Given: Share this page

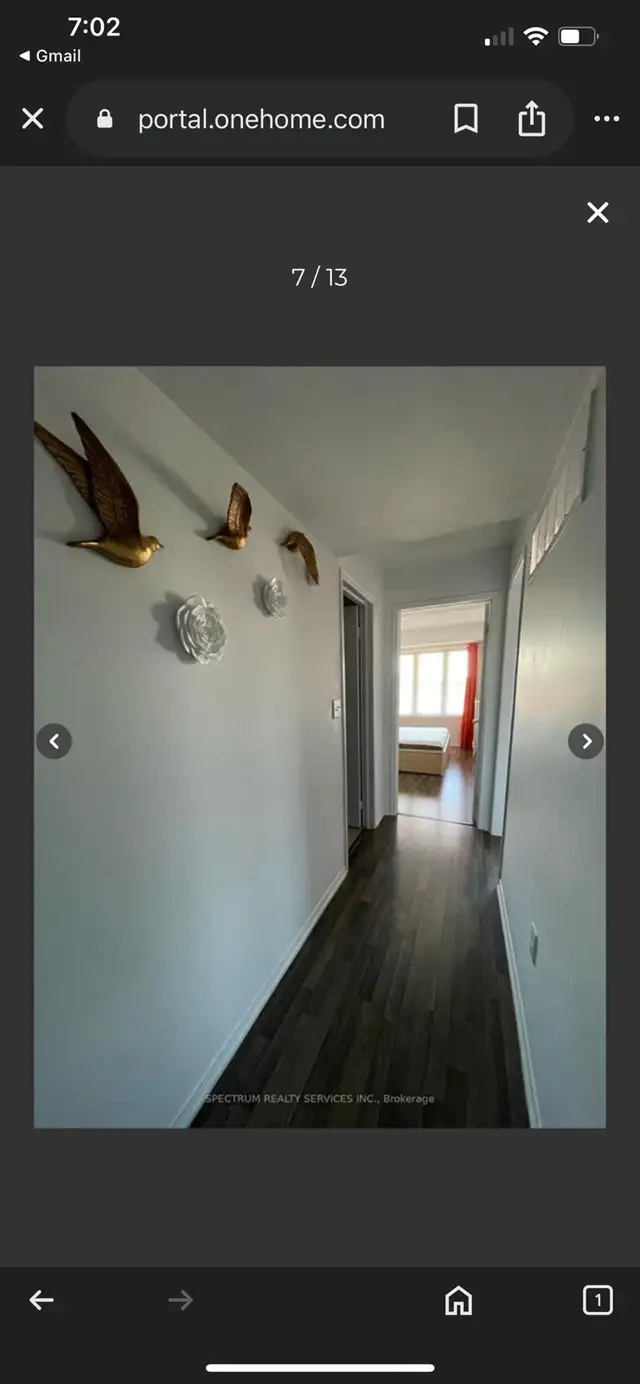Looking at the screenshot, I should pos(532,119).
